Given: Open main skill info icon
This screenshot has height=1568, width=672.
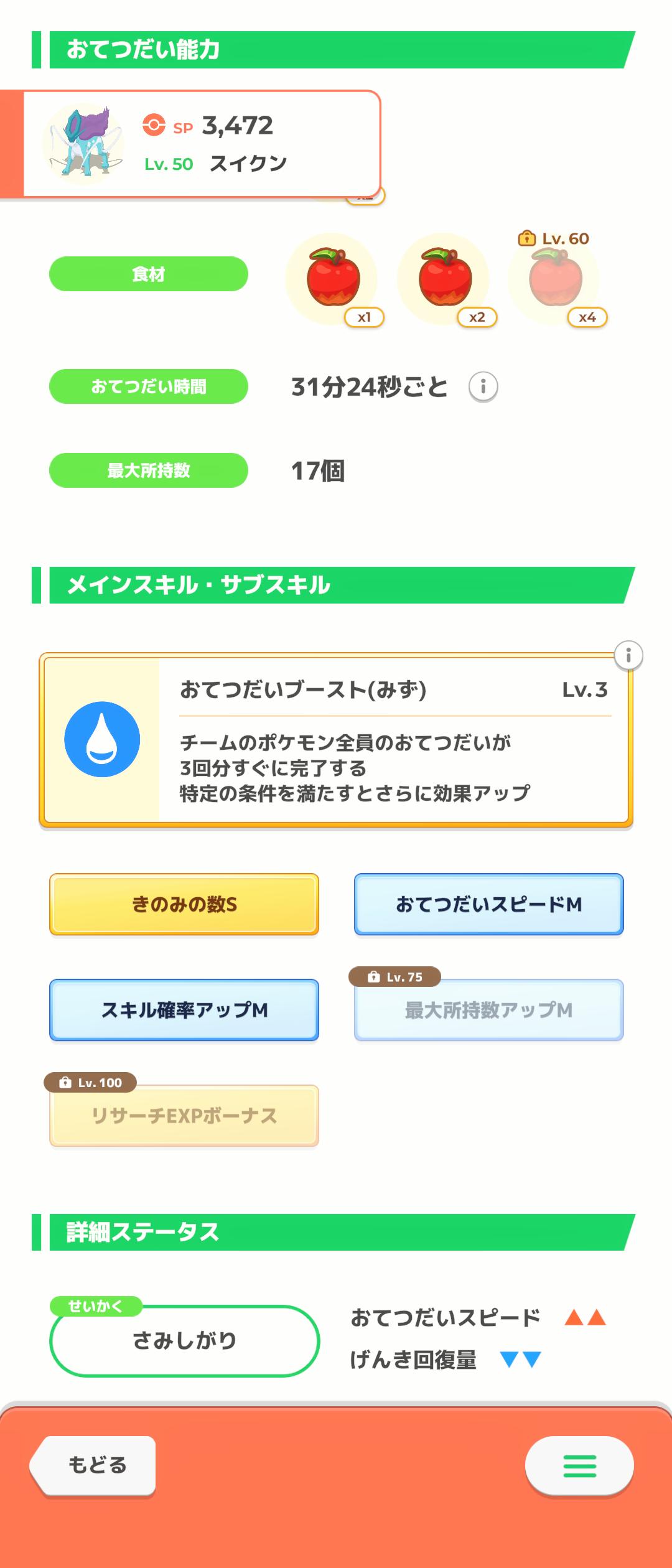Looking at the screenshot, I should click(628, 655).
